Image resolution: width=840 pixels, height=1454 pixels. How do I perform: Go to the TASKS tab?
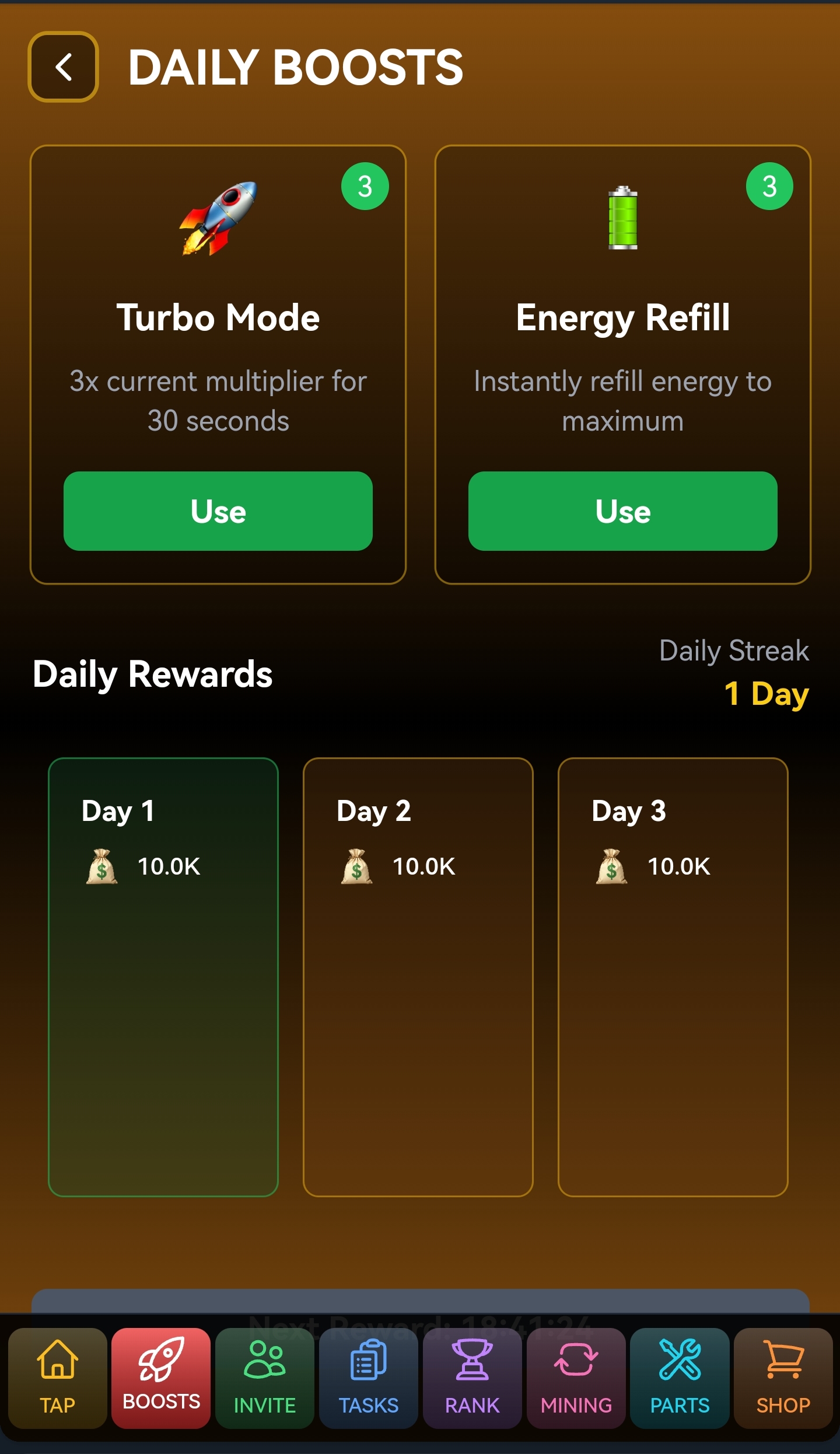click(x=368, y=1377)
